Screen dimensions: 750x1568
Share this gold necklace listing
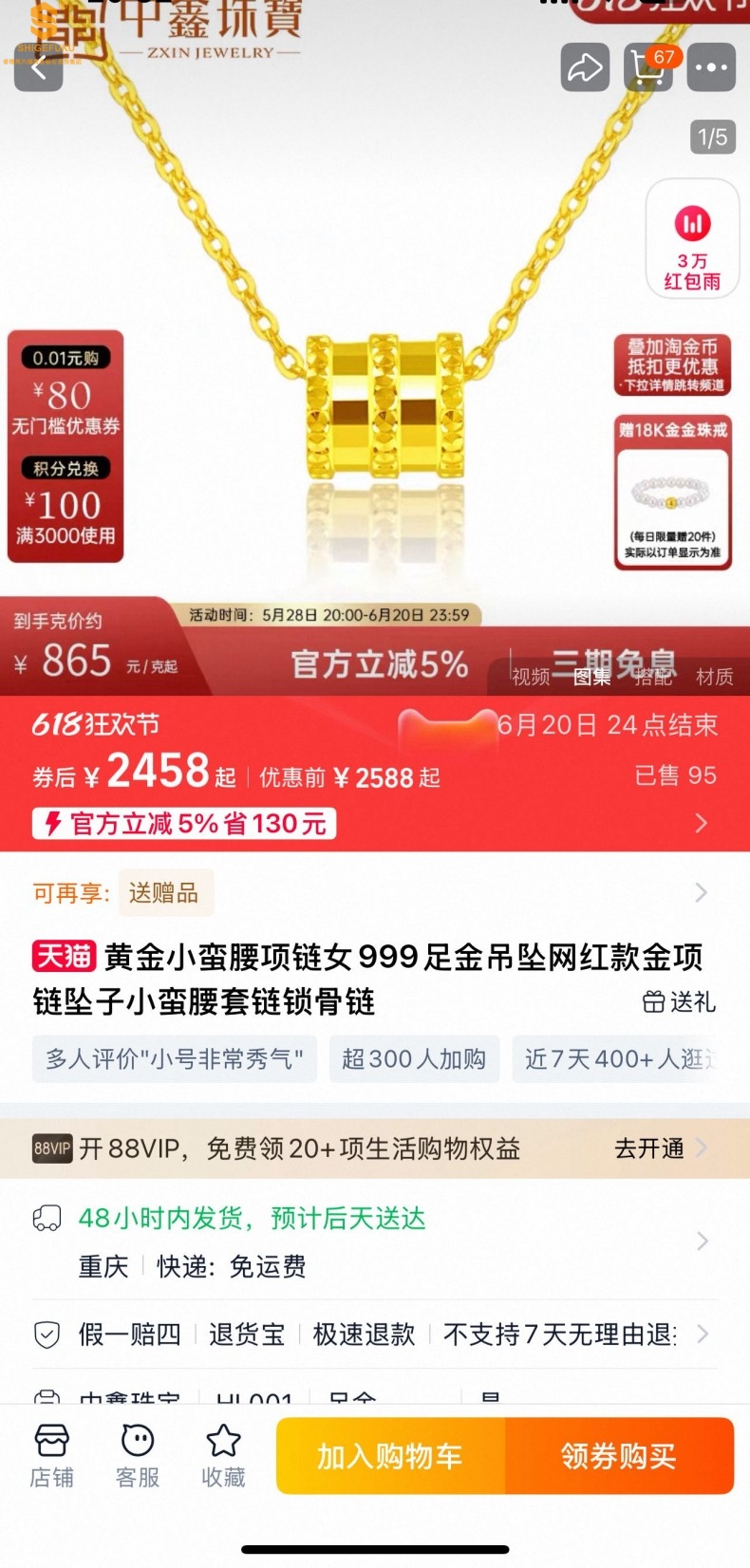[584, 67]
